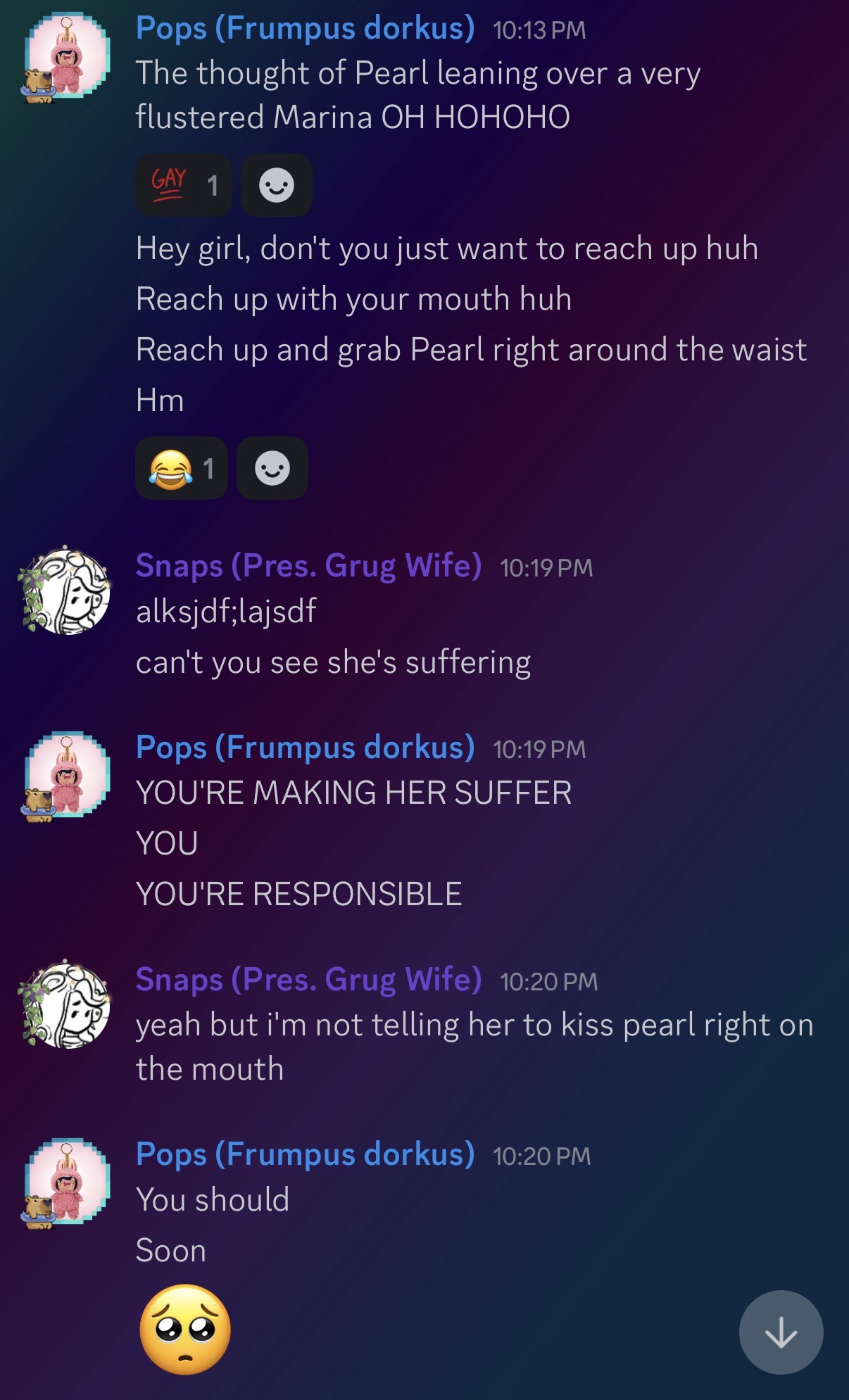Viewport: 849px width, 1400px height.
Task: Open Snaps' avatar on the 10:19 PM message
Action: (x=66, y=592)
